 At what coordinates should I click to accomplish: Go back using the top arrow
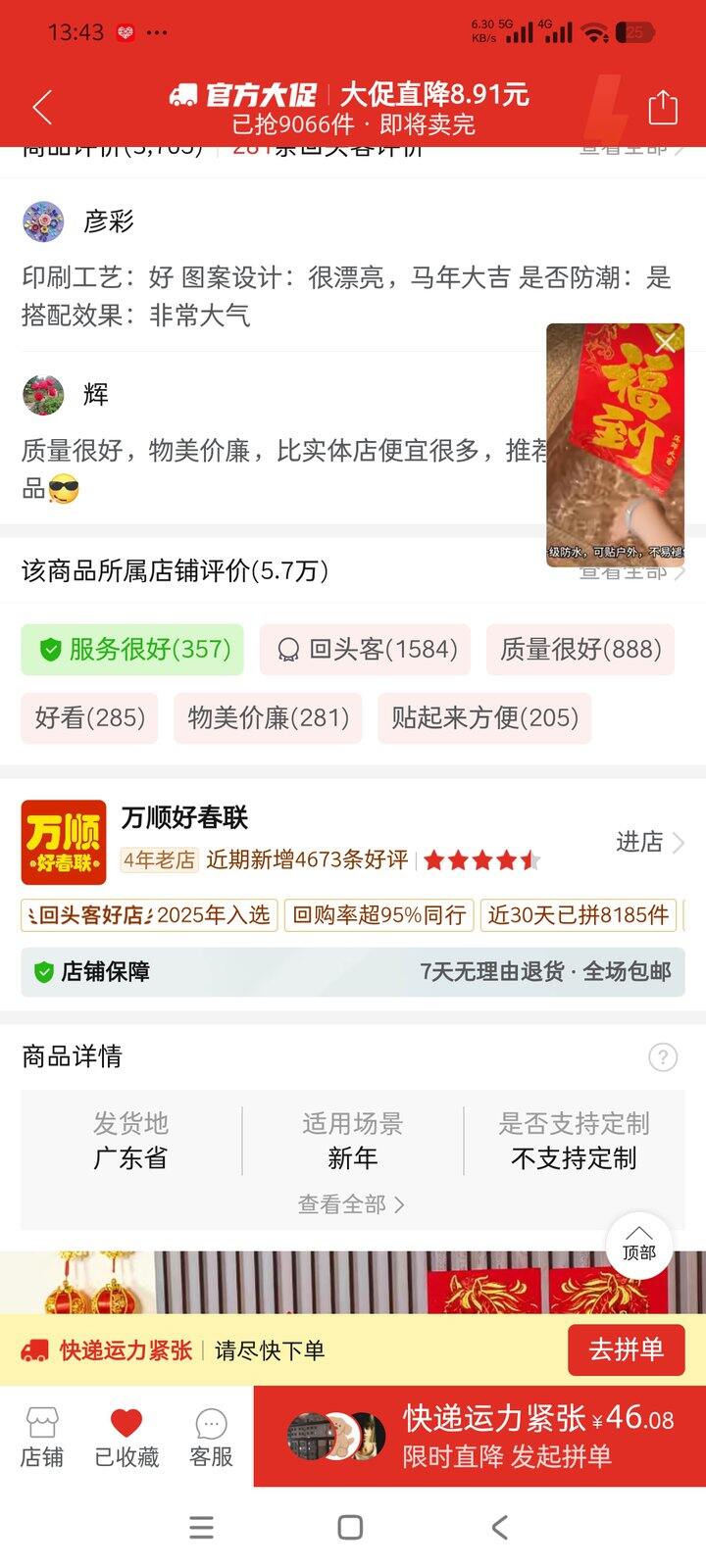[x=42, y=107]
